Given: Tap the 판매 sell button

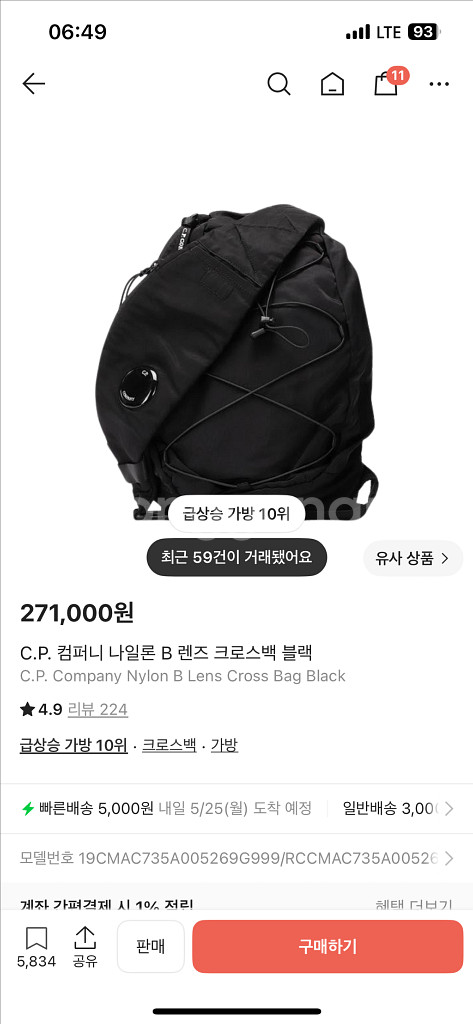Looking at the screenshot, I should (151, 946).
